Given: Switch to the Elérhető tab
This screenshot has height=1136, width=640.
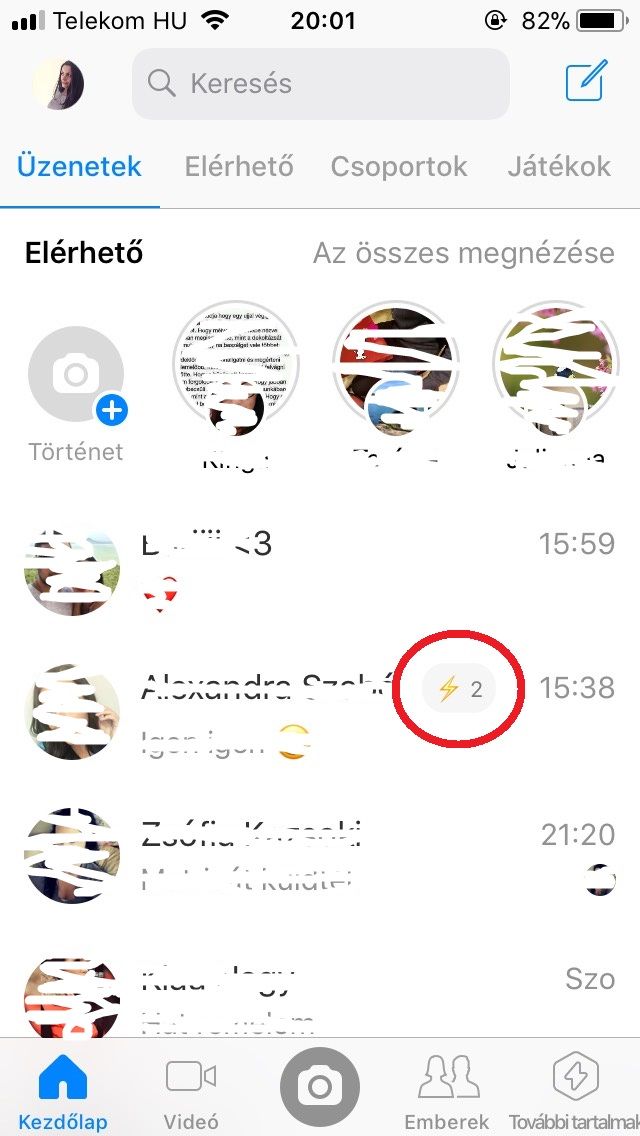Looking at the screenshot, I should pyautogui.click(x=239, y=166).
